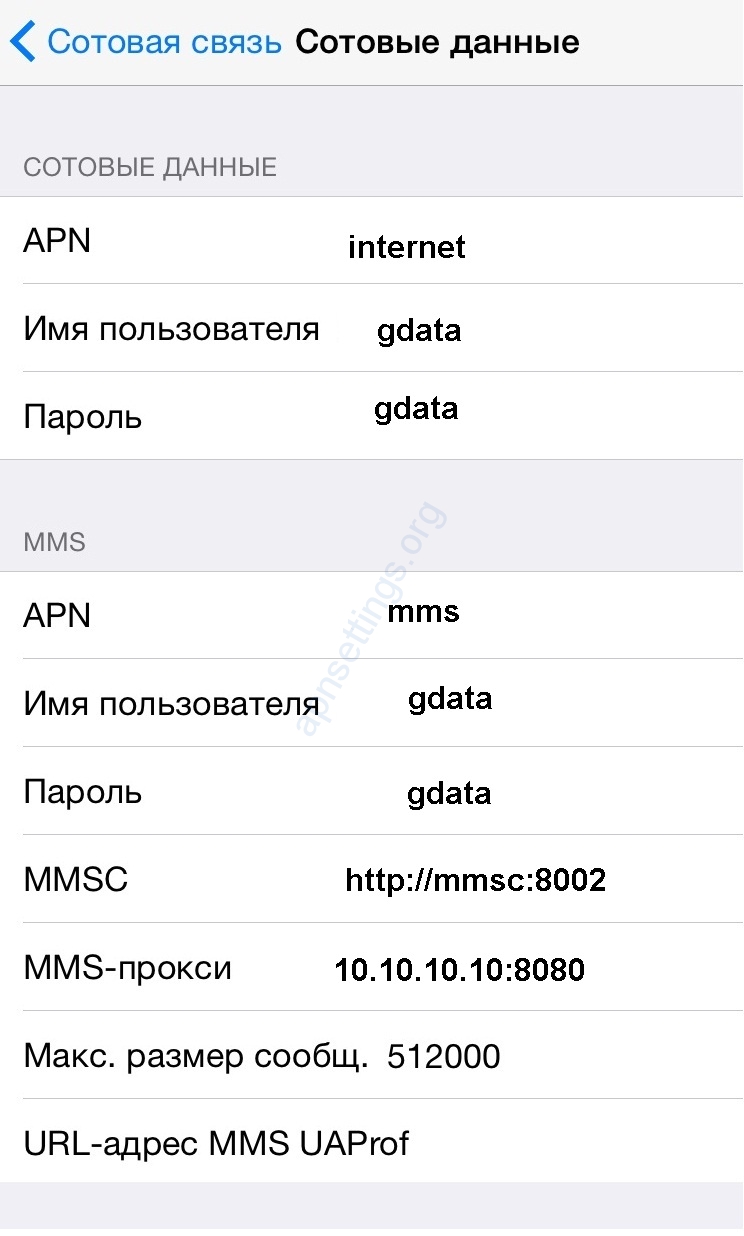
Task: Tap the MMS Имя пользователя field
Action: [x=449, y=699]
